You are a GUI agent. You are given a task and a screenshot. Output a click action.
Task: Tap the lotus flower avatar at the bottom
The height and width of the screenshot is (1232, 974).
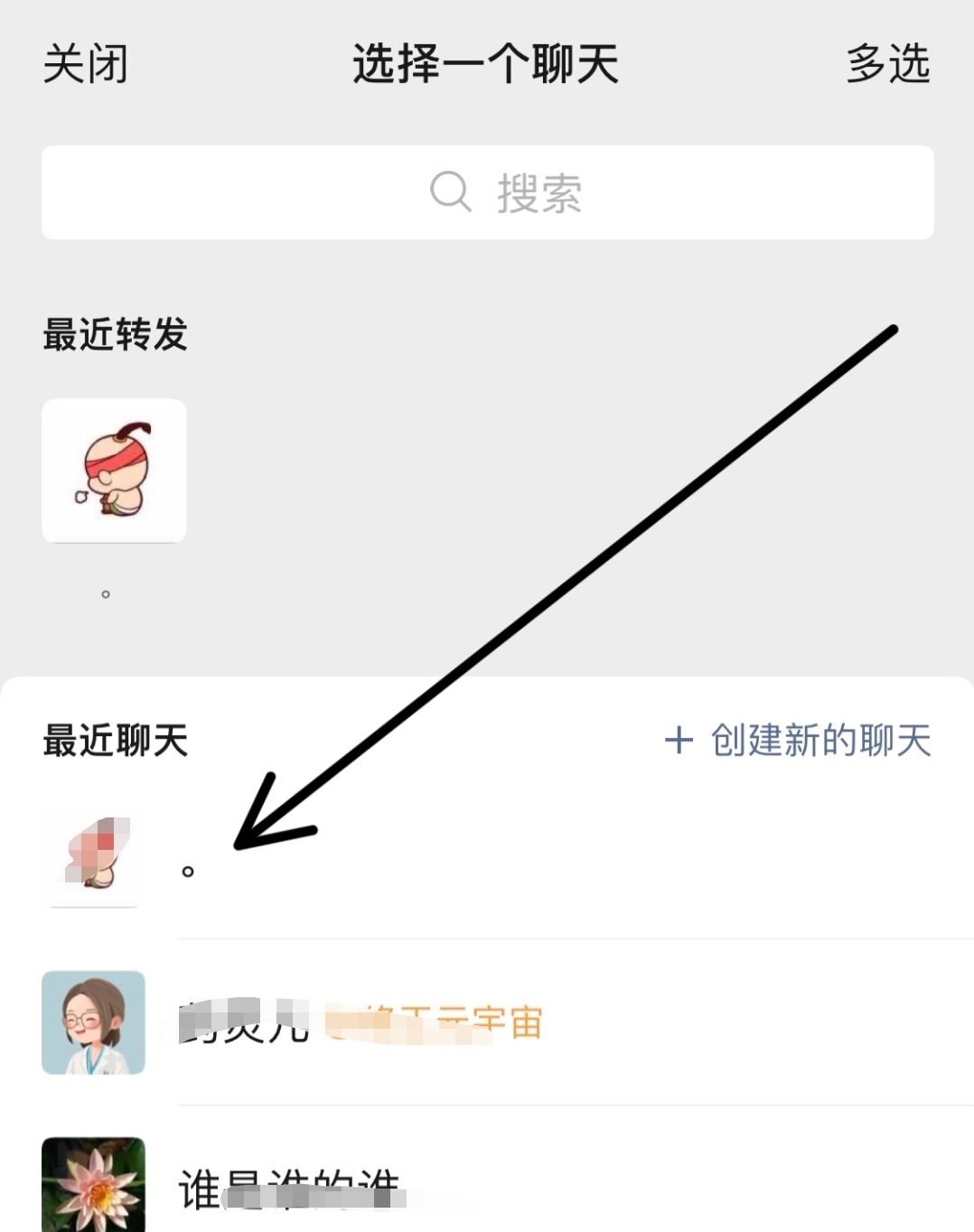click(x=93, y=1183)
